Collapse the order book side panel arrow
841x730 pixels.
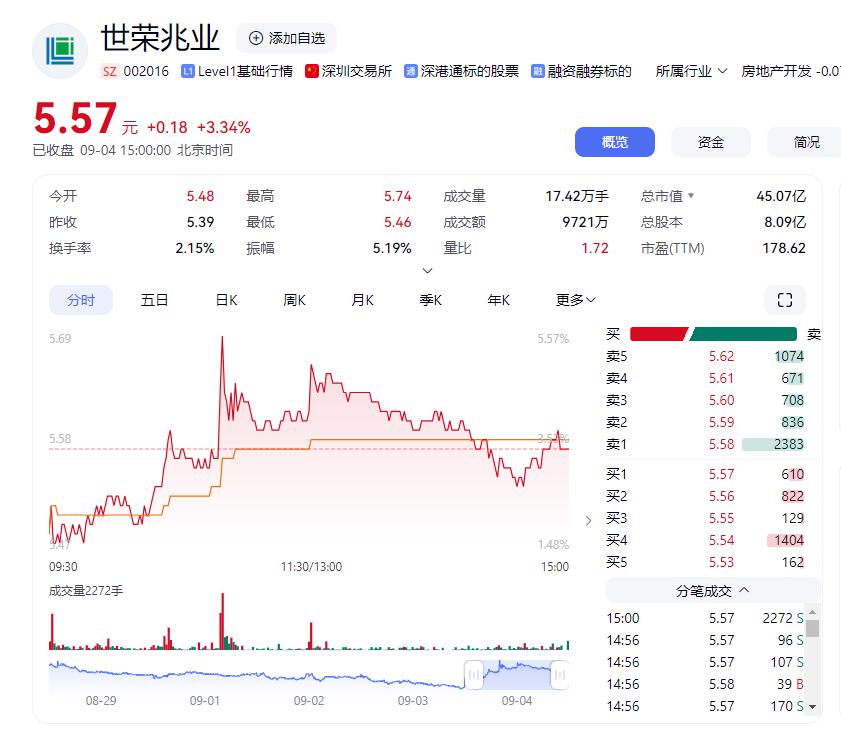coord(588,520)
